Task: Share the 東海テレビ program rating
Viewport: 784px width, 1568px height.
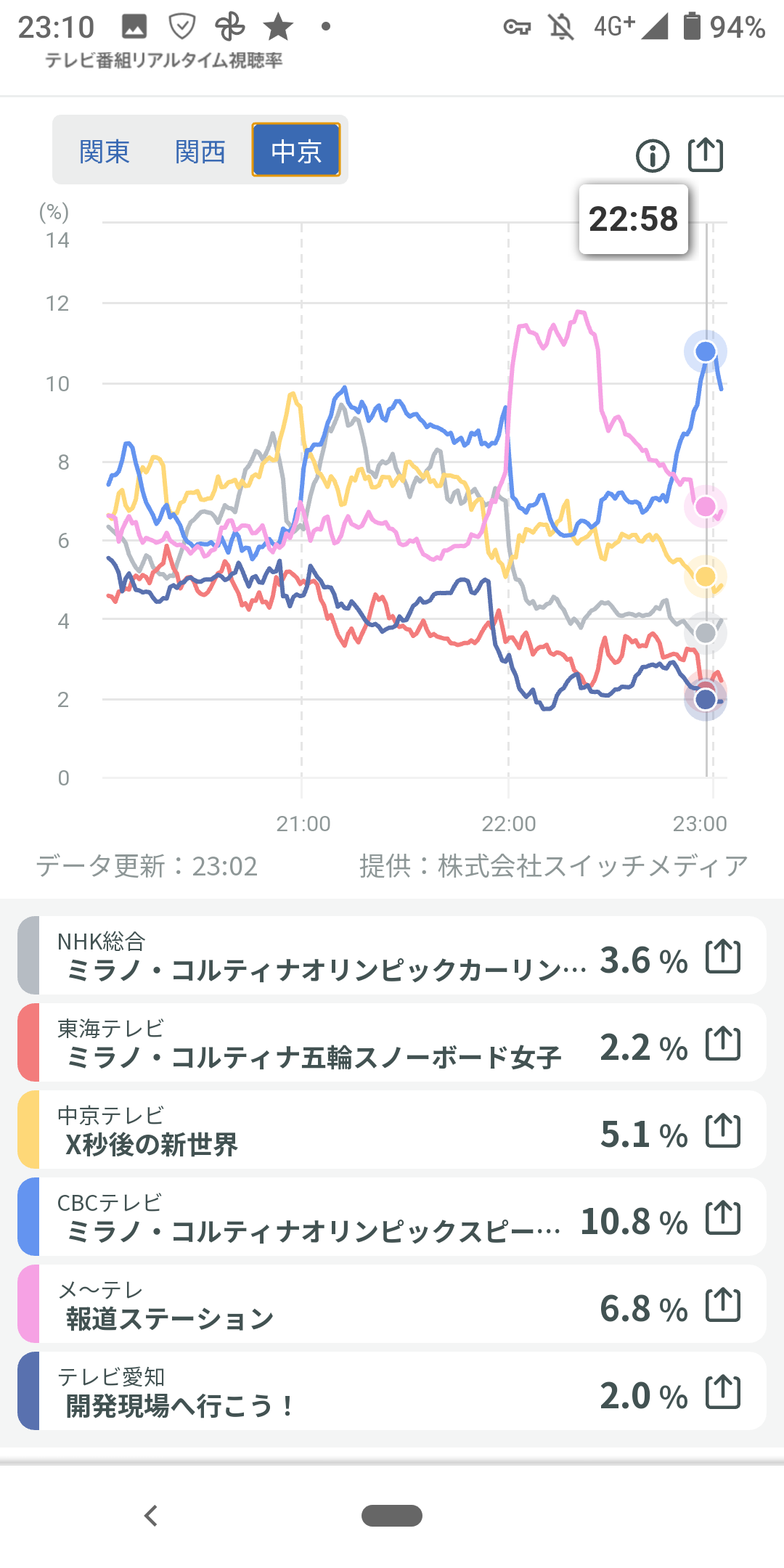Action: pyautogui.click(x=723, y=1044)
